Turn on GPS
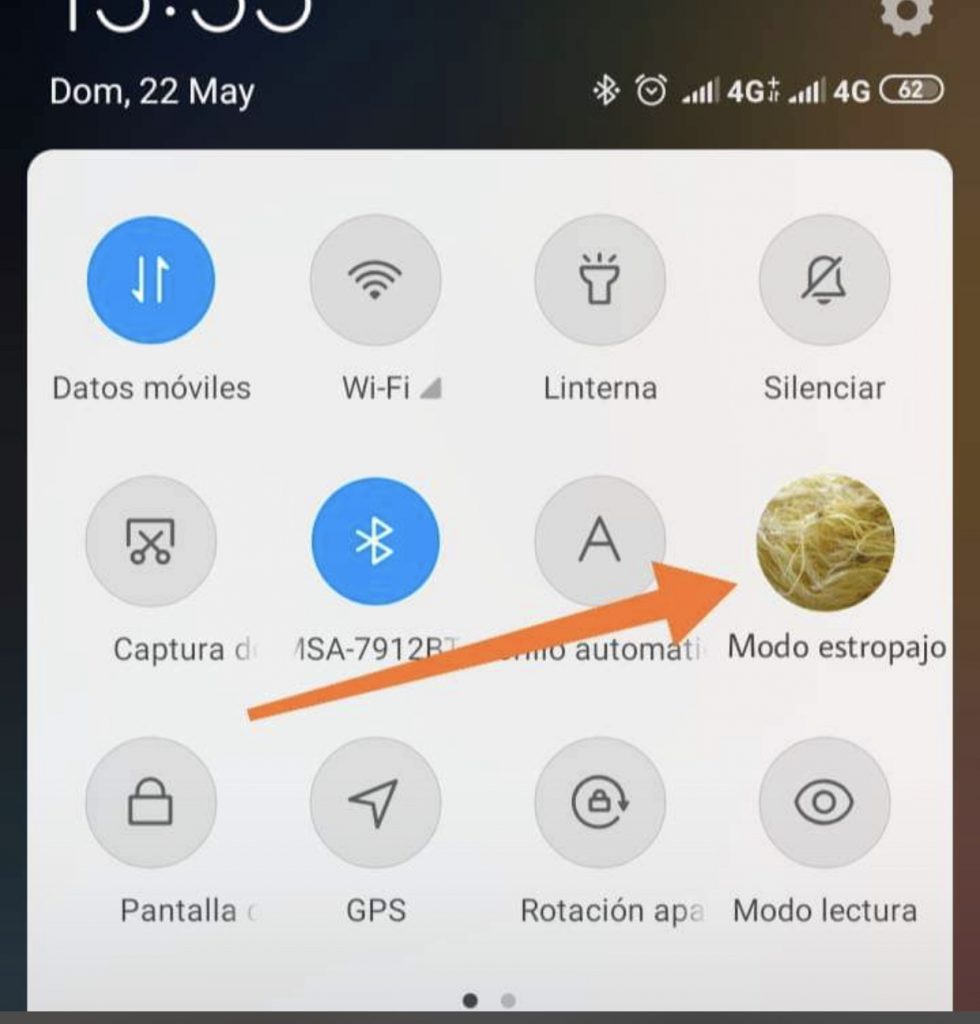 pos(375,802)
